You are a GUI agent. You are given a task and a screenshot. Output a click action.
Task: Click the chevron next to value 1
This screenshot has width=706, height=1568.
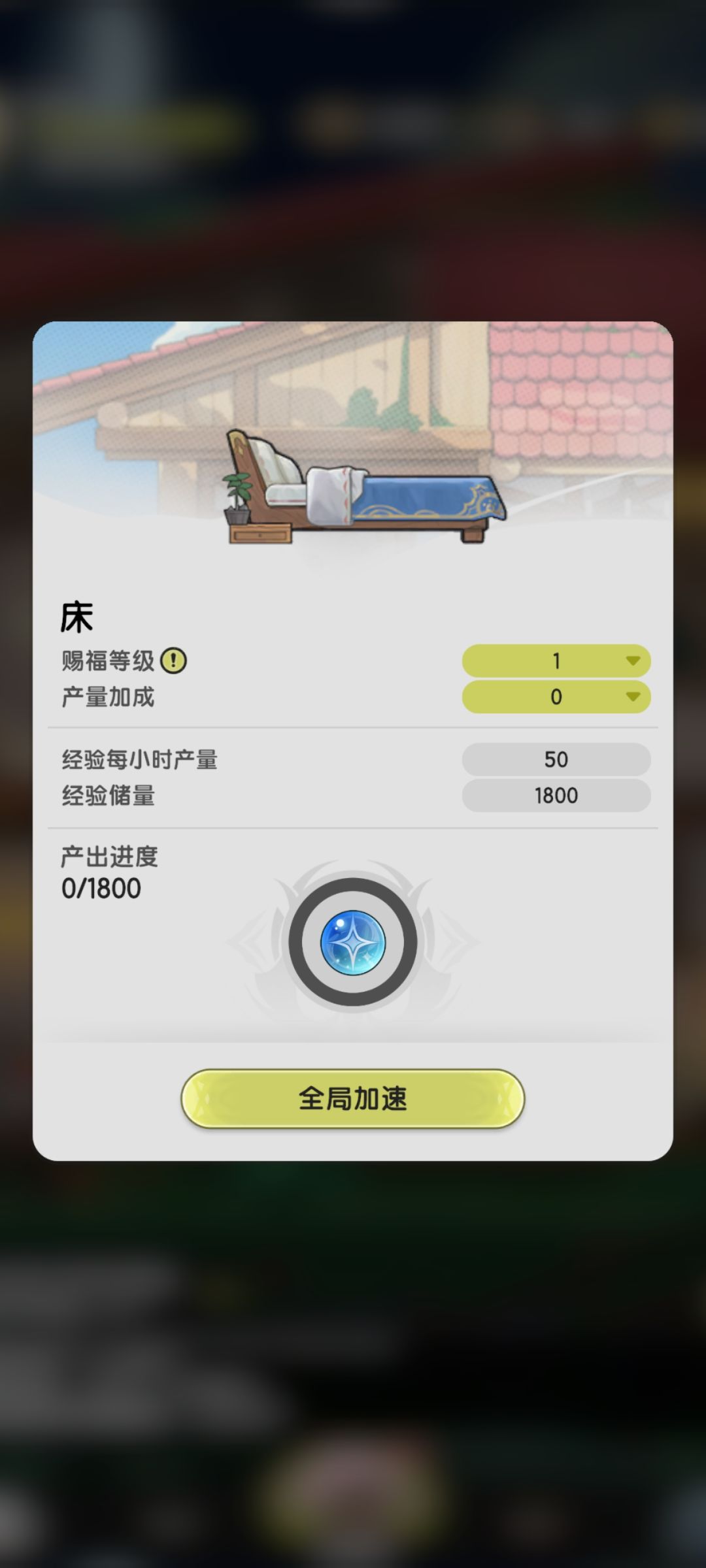pos(631,661)
